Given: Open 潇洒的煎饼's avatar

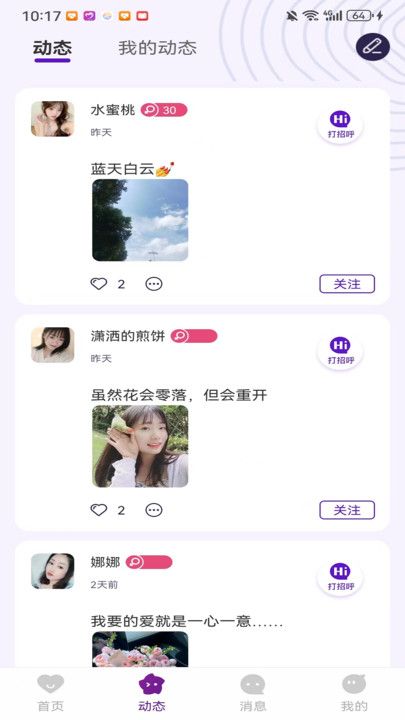Looking at the screenshot, I should [x=52, y=345].
